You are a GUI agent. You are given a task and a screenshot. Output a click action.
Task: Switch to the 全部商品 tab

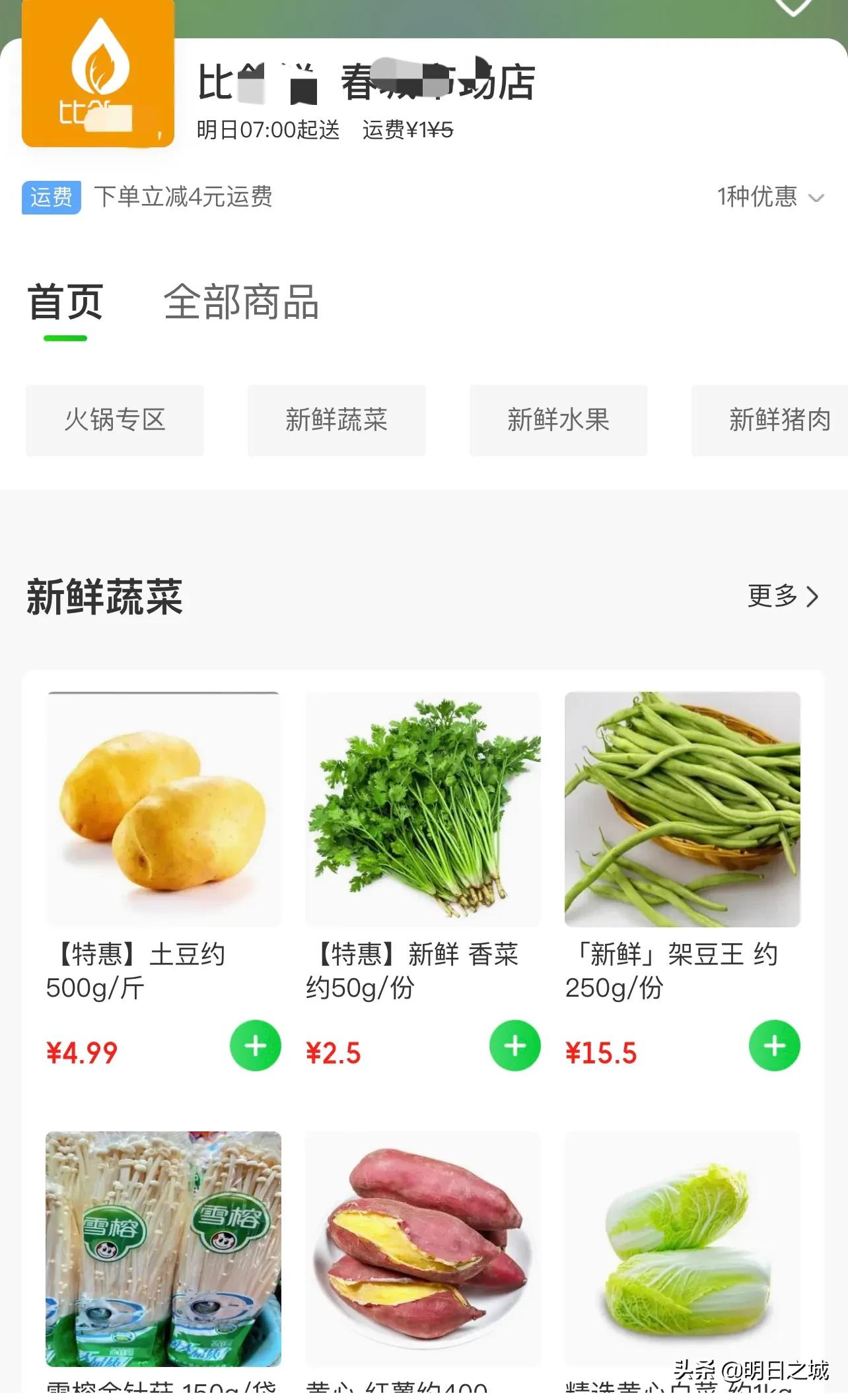(x=242, y=302)
